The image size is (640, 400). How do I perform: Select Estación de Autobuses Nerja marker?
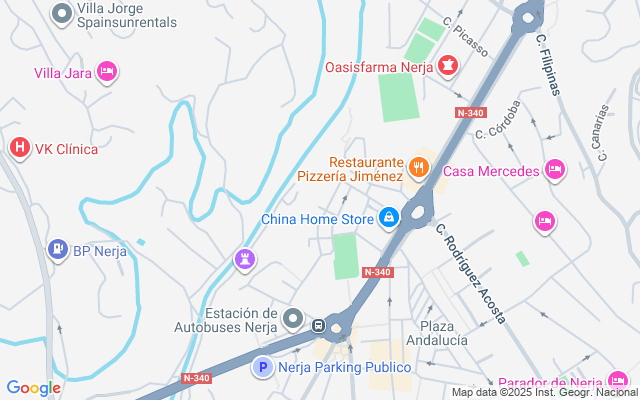click(x=292, y=319)
